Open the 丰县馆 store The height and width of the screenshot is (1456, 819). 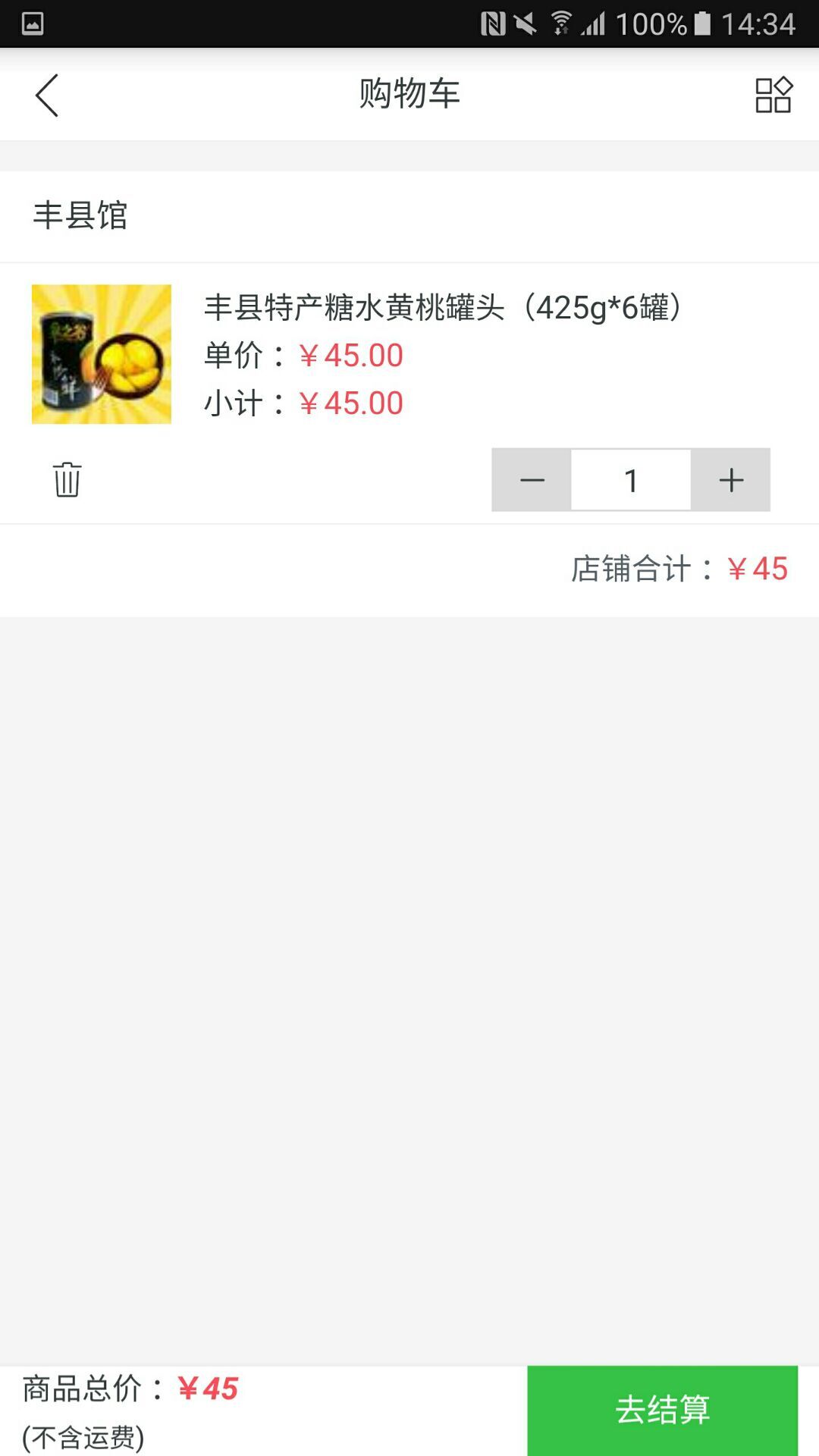coord(80,216)
